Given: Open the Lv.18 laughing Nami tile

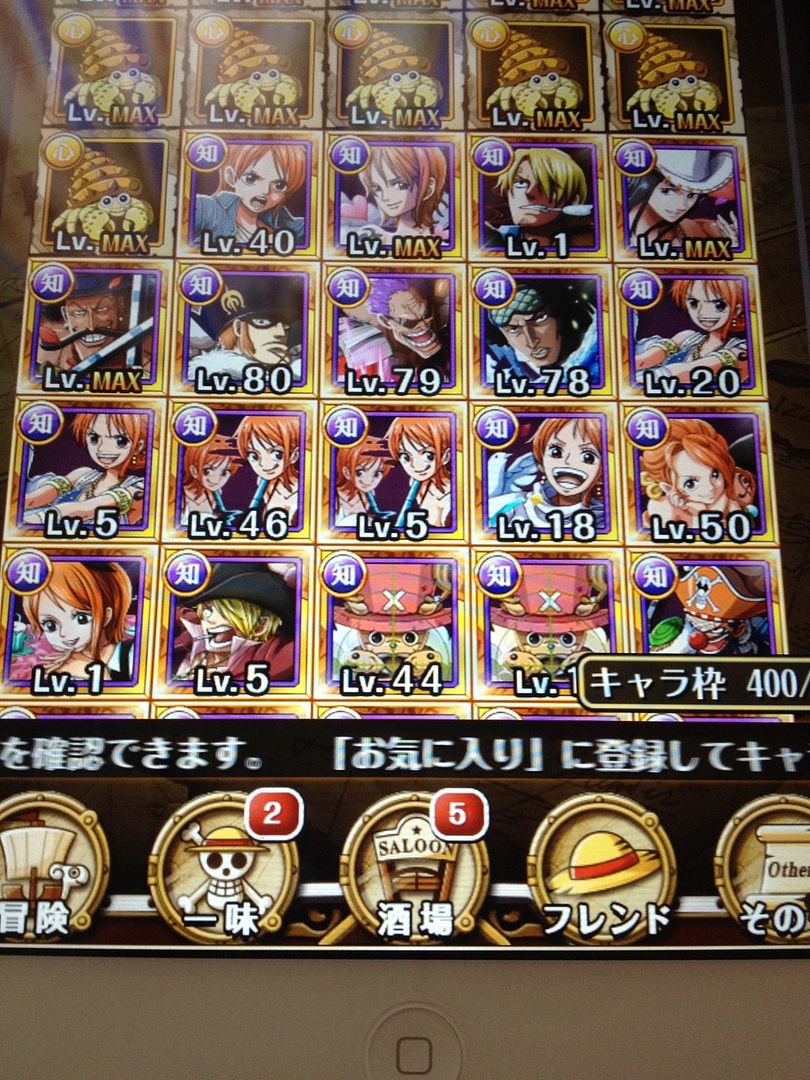Looking at the screenshot, I should (x=542, y=470).
